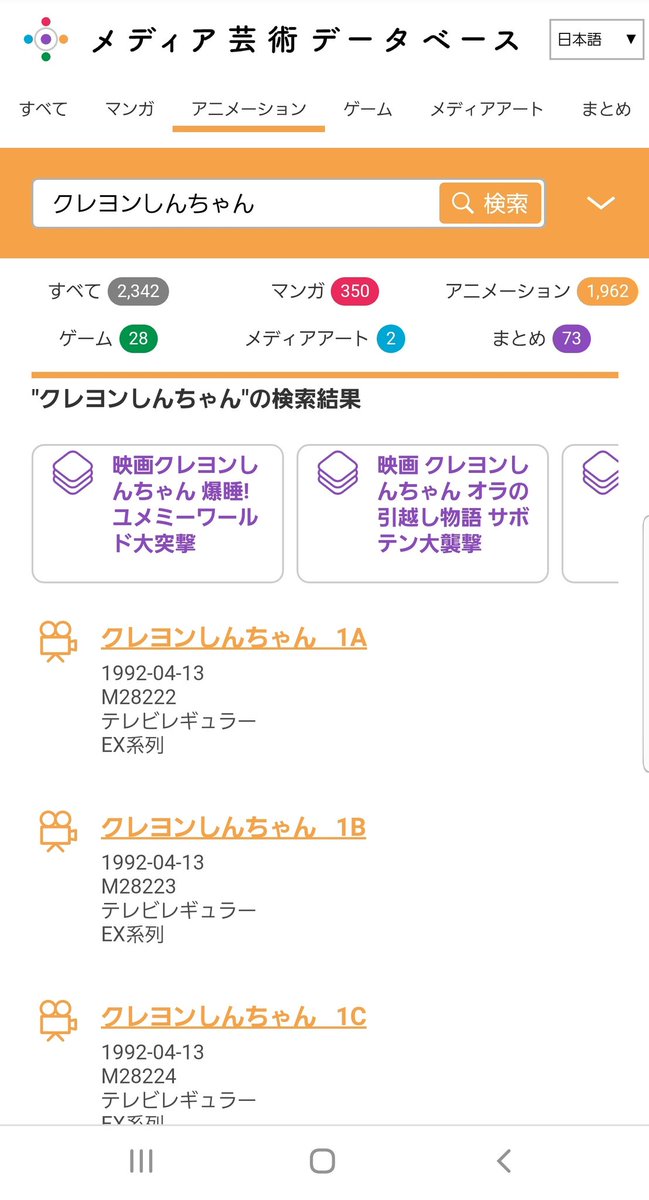Image resolution: width=649 pixels, height=1200 pixels.
Task: Go to the まとめ top tab
Action: [x=606, y=109]
